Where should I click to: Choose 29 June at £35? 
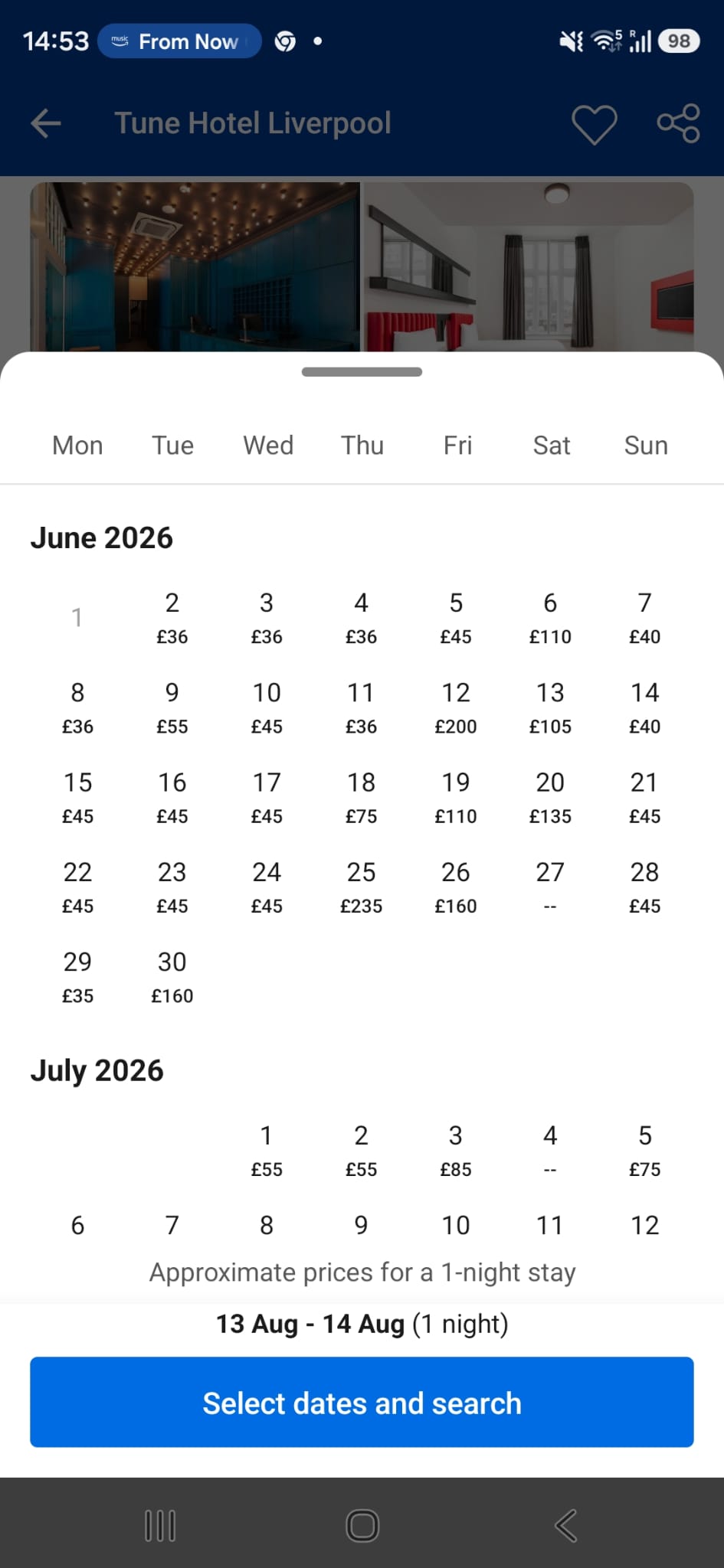pyautogui.click(x=77, y=976)
